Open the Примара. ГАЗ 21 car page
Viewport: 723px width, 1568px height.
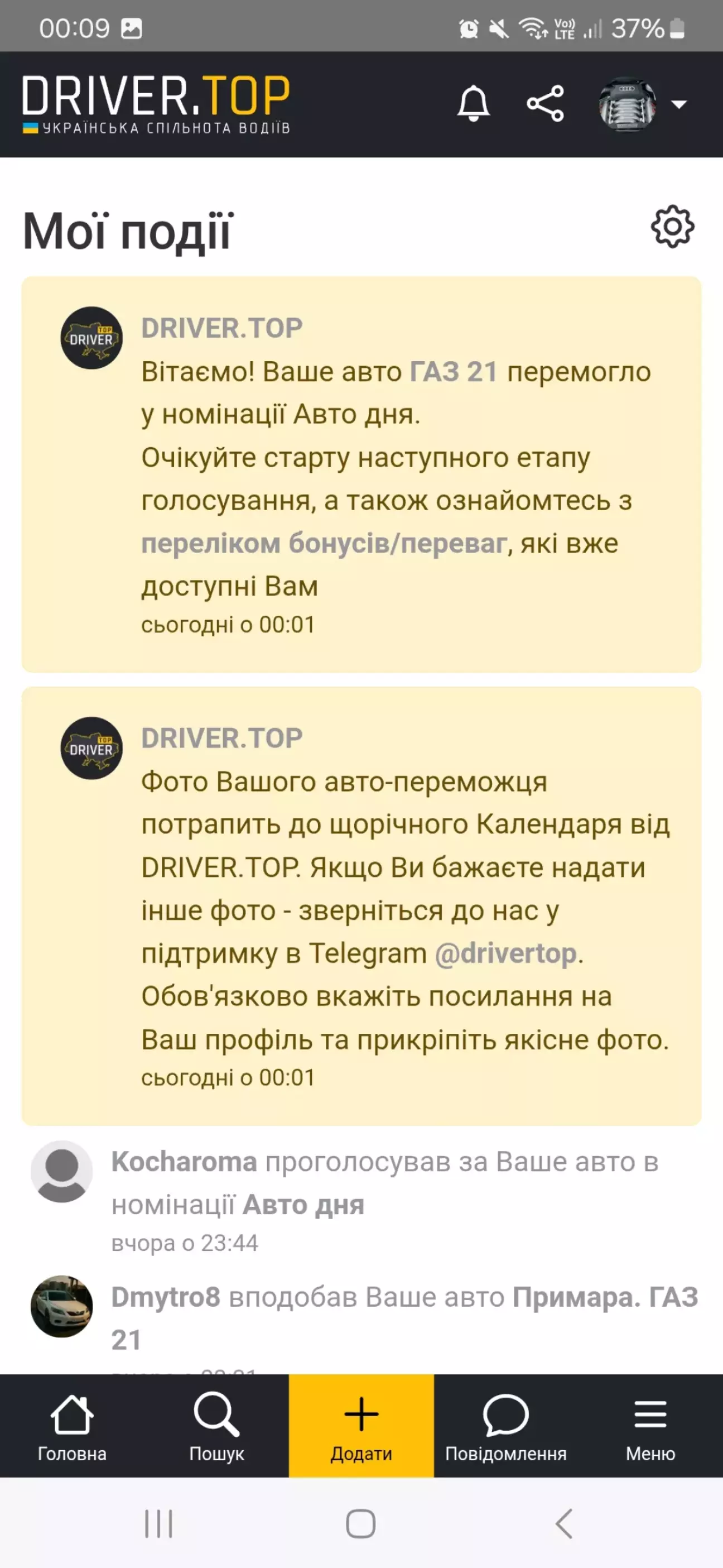coord(404,1318)
